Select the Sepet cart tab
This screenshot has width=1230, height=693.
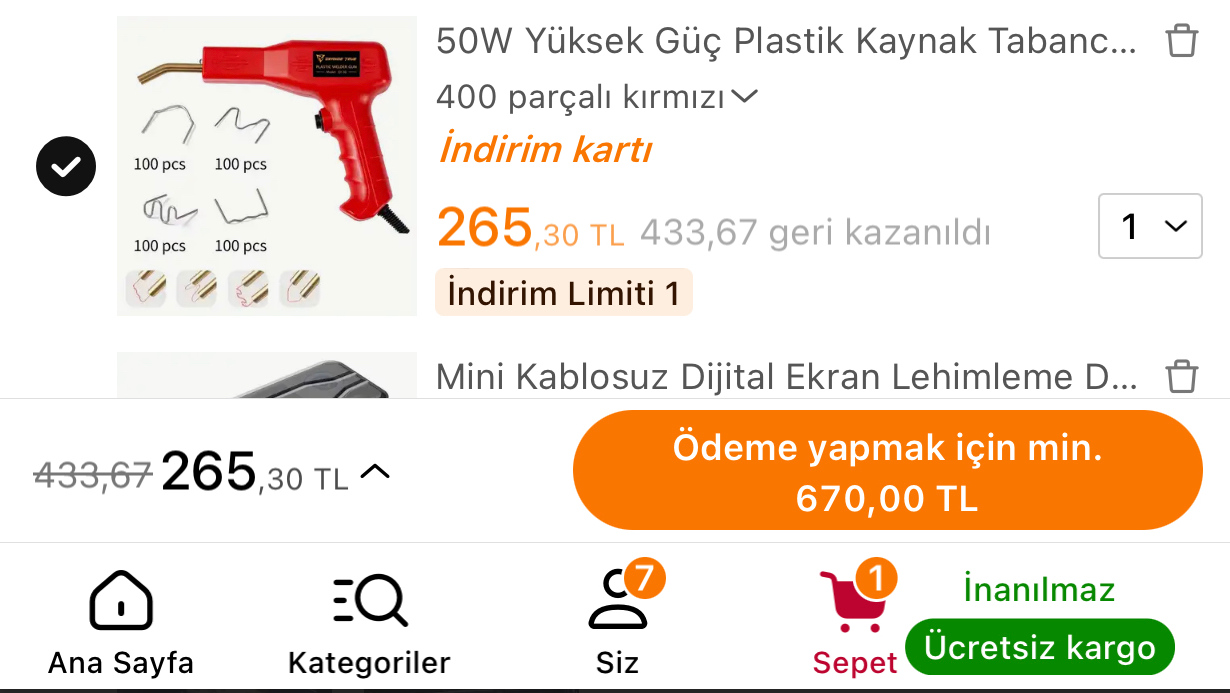click(x=855, y=622)
